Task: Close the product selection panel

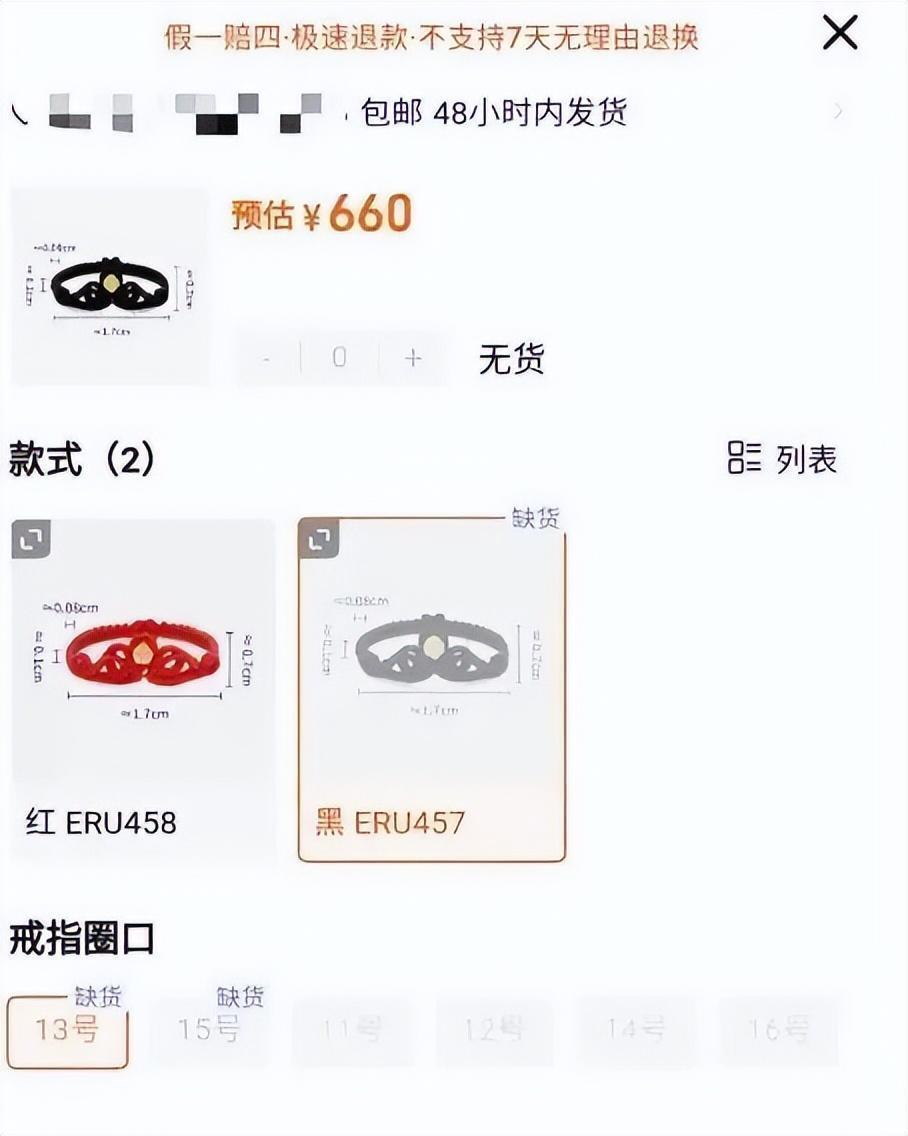Action: click(x=838, y=33)
